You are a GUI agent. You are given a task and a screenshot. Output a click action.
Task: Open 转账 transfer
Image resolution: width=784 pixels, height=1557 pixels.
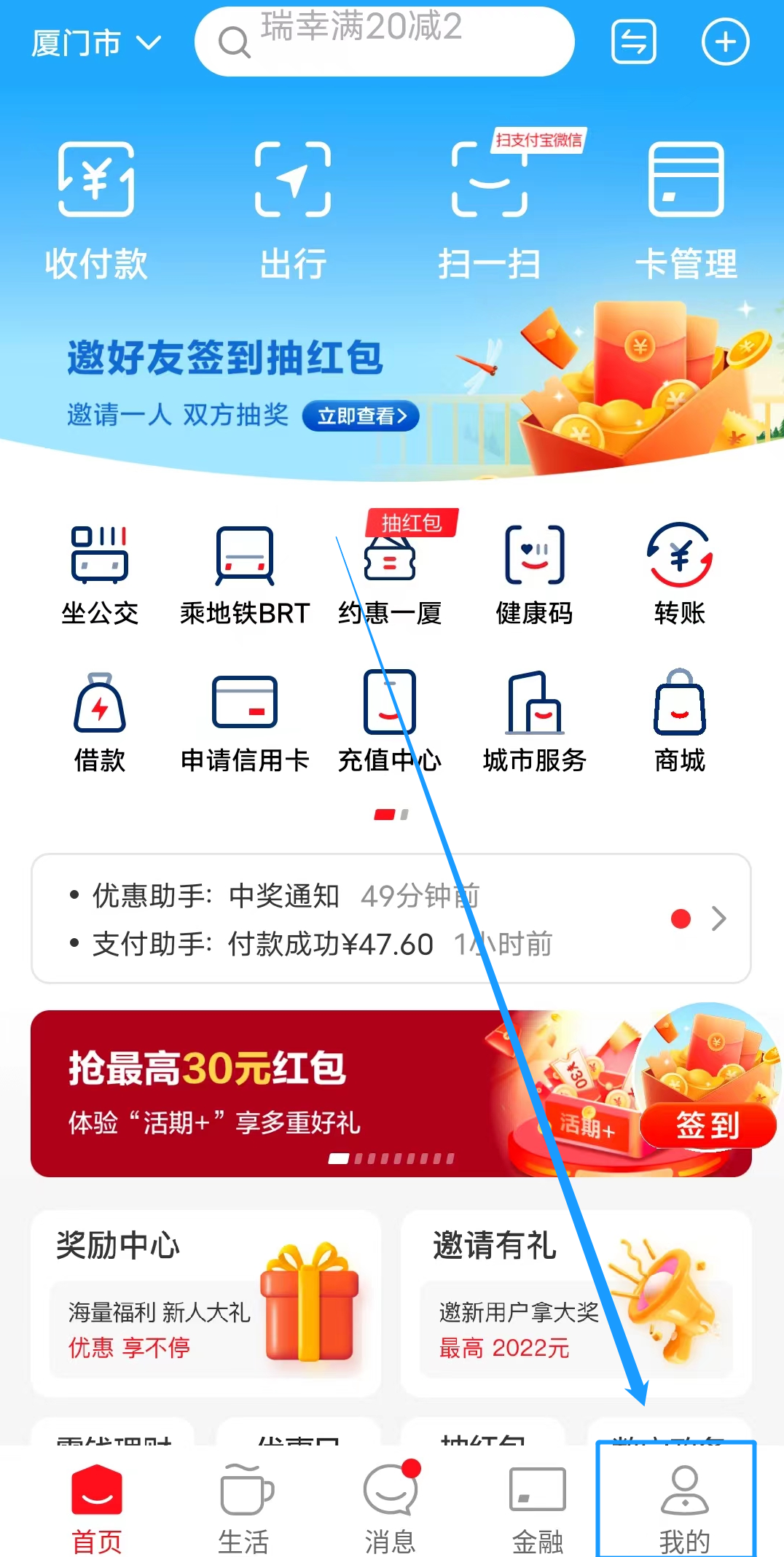click(679, 574)
